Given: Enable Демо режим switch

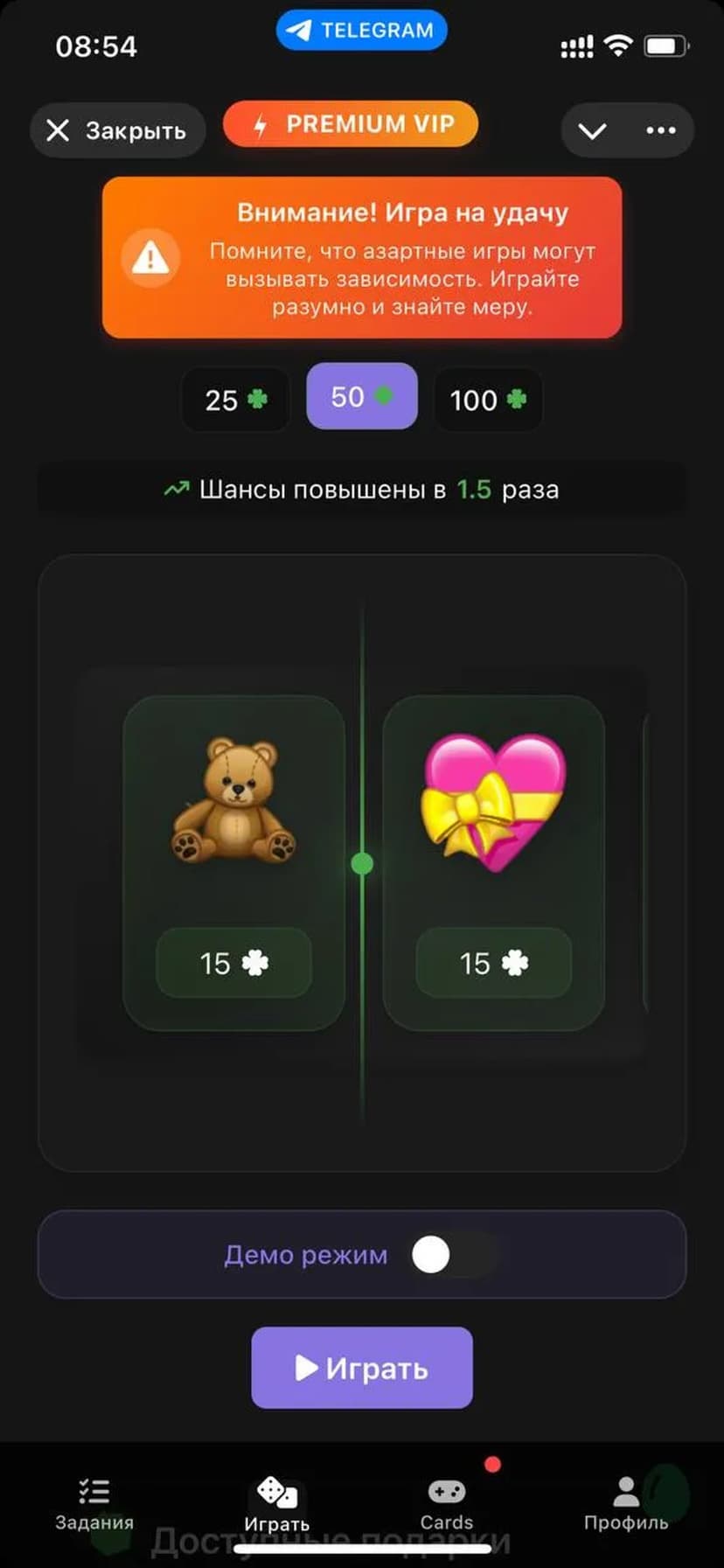Looking at the screenshot, I should (450, 1255).
